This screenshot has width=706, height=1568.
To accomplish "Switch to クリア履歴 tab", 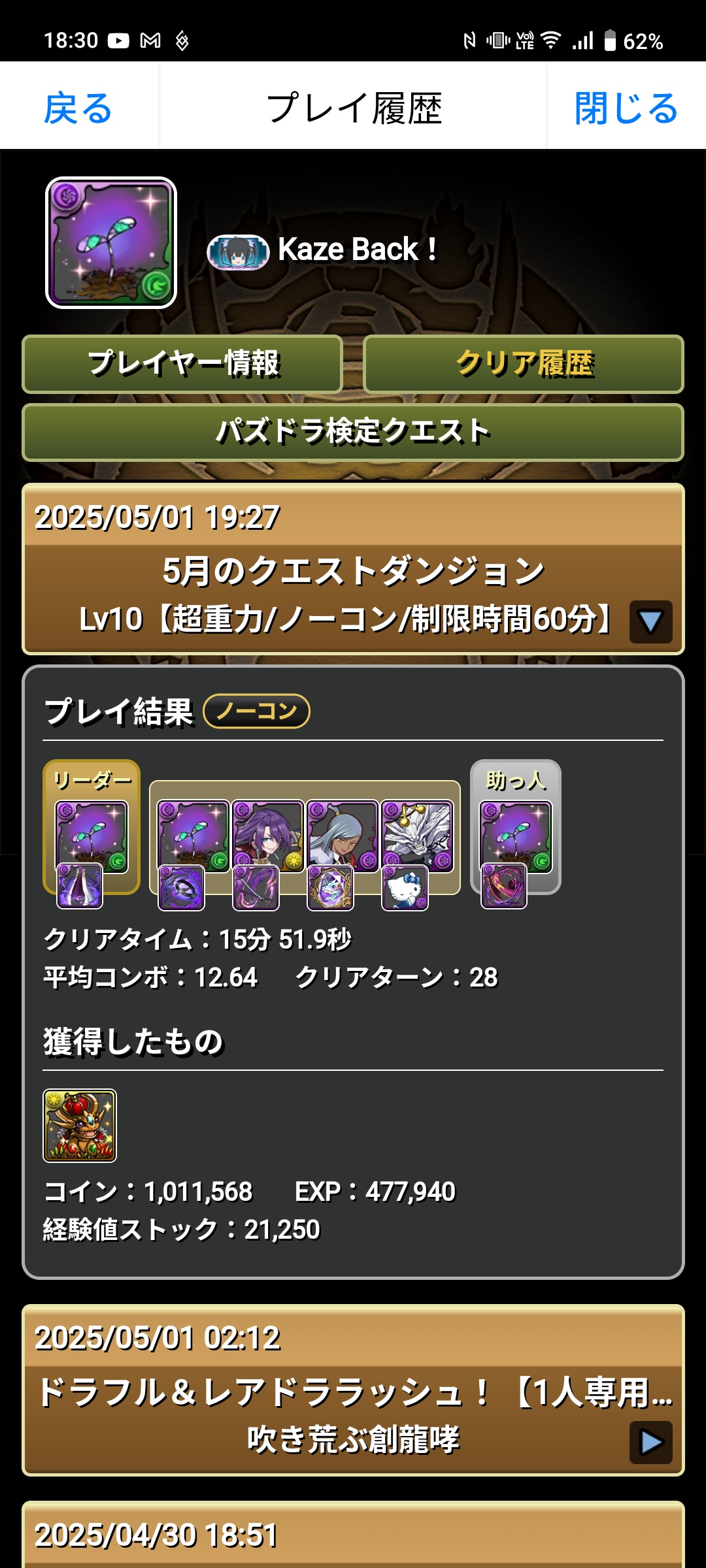I will tap(524, 364).
